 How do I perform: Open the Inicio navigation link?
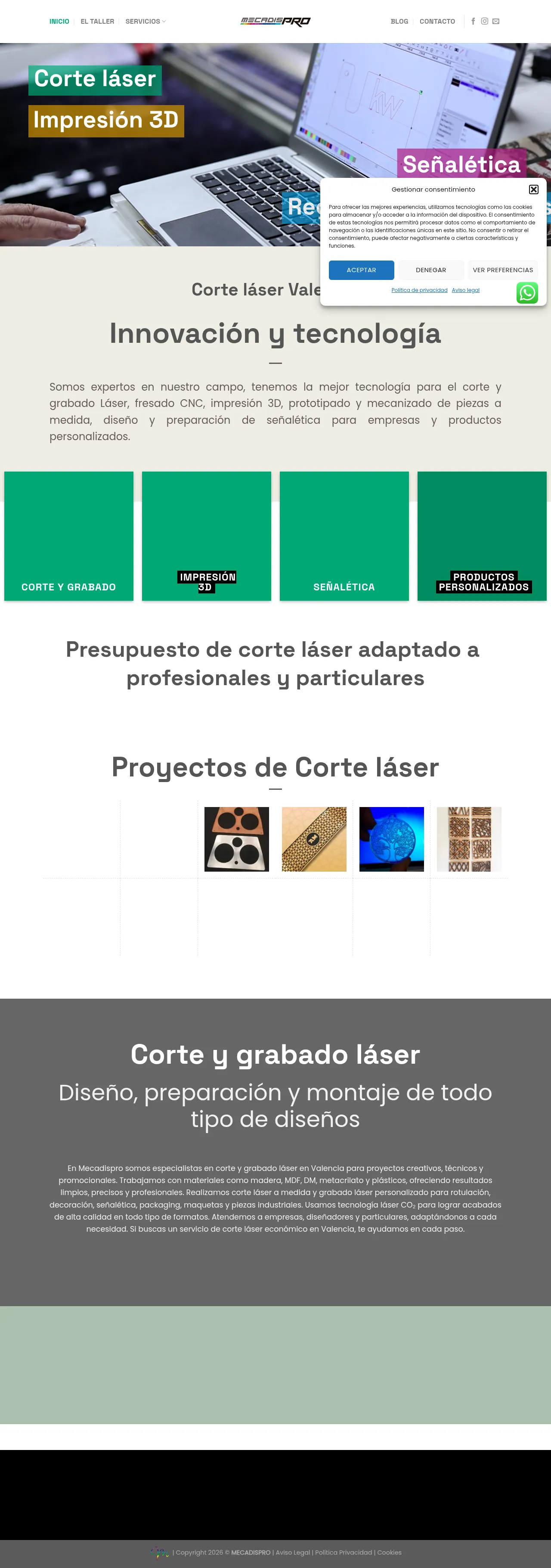(x=59, y=21)
